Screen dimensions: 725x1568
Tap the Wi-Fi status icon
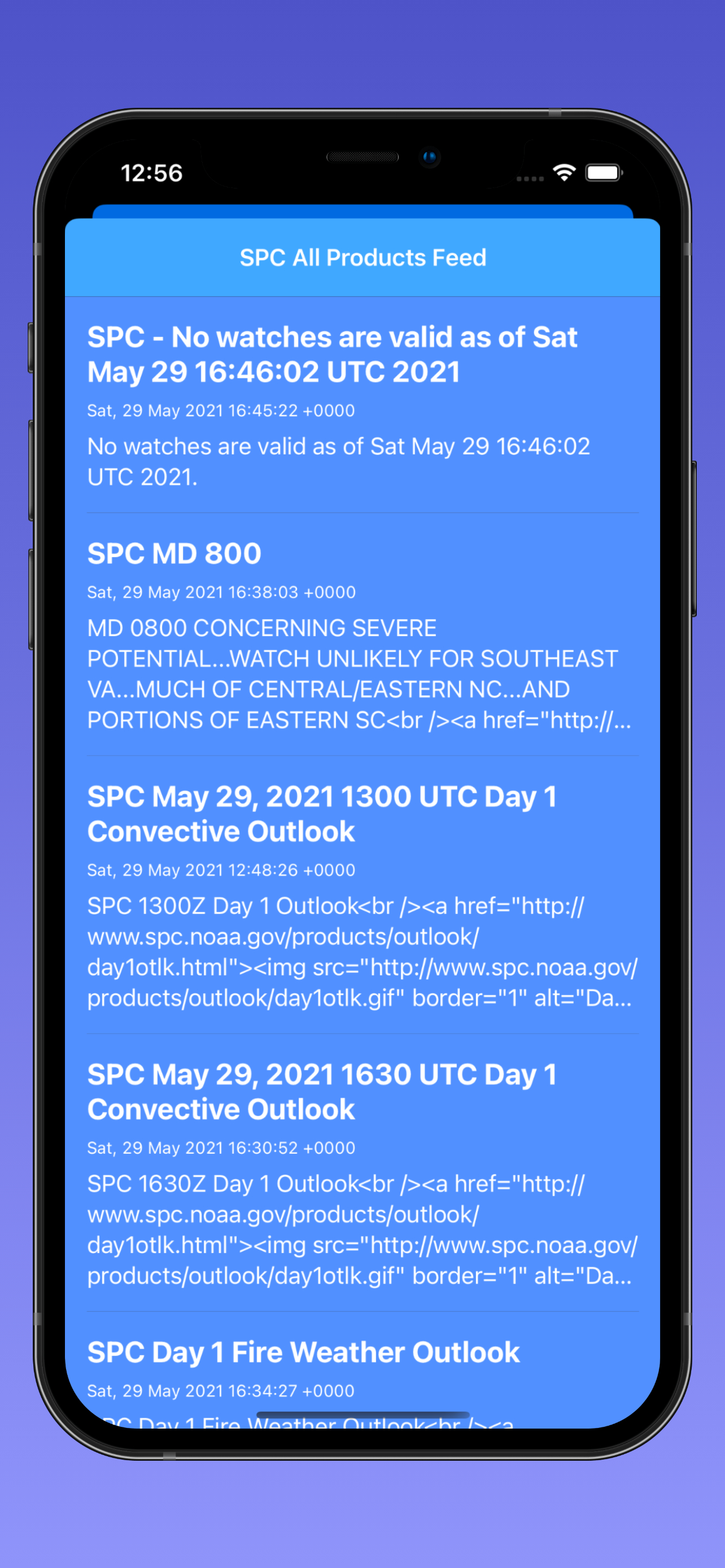pyautogui.click(x=563, y=173)
